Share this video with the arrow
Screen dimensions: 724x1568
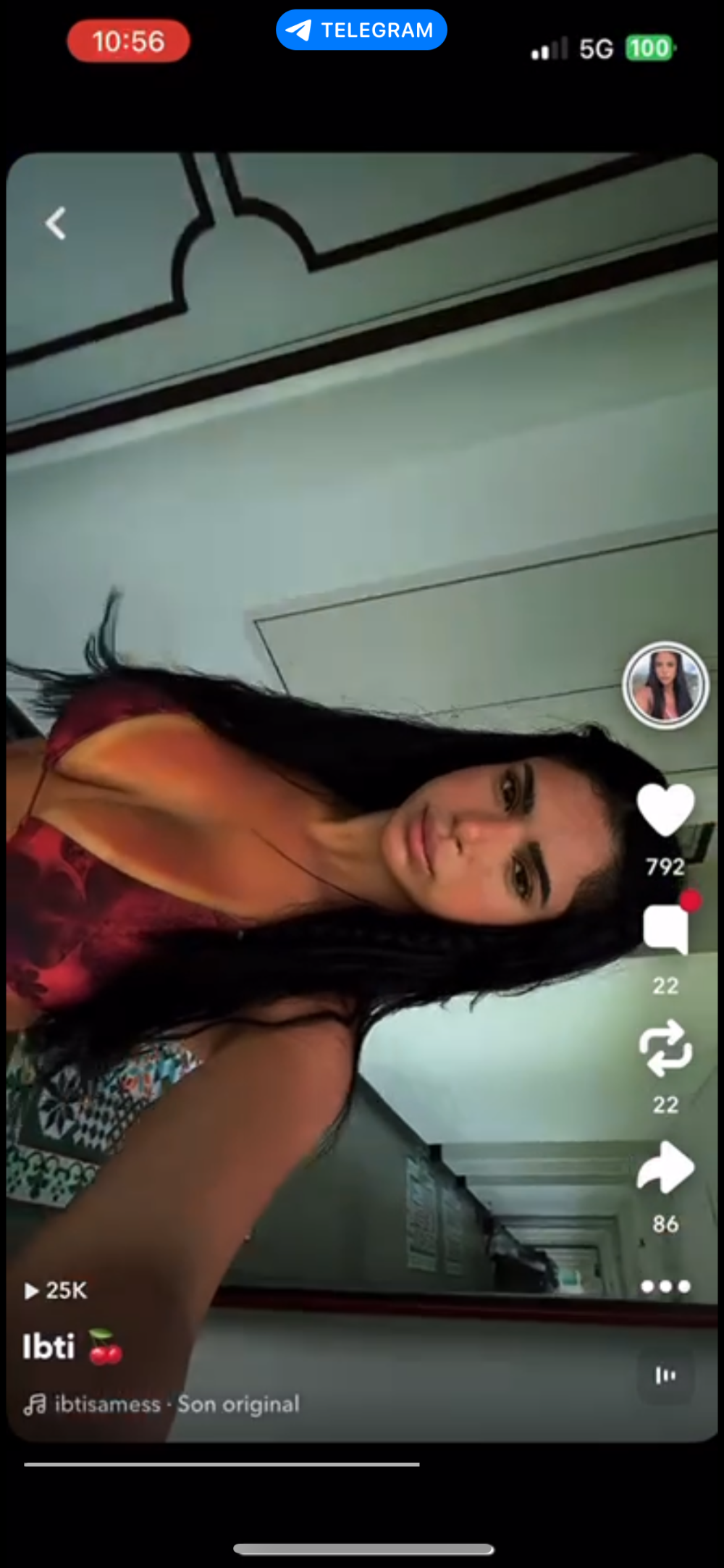(x=665, y=1167)
